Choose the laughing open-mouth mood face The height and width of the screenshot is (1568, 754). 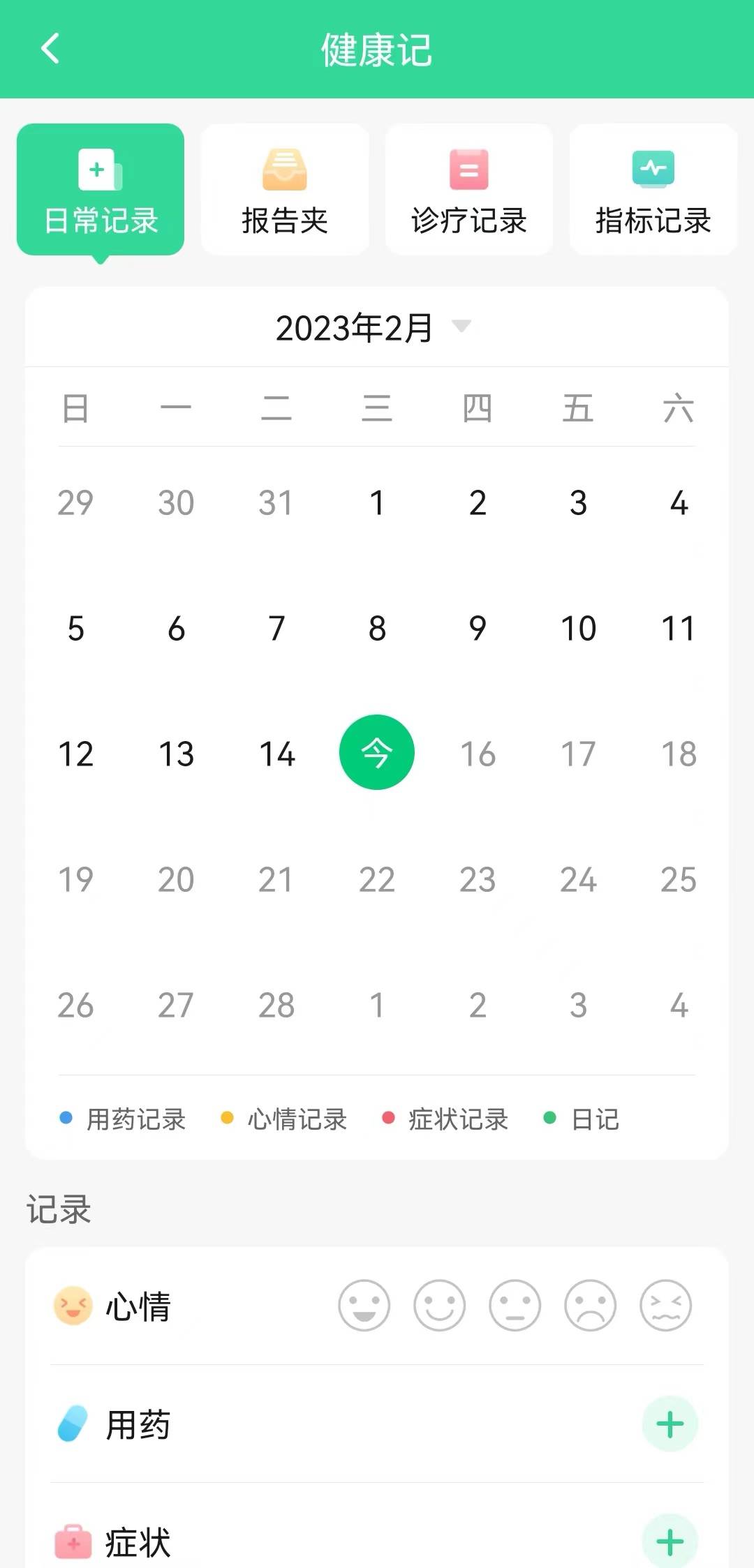[x=364, y=1305]
